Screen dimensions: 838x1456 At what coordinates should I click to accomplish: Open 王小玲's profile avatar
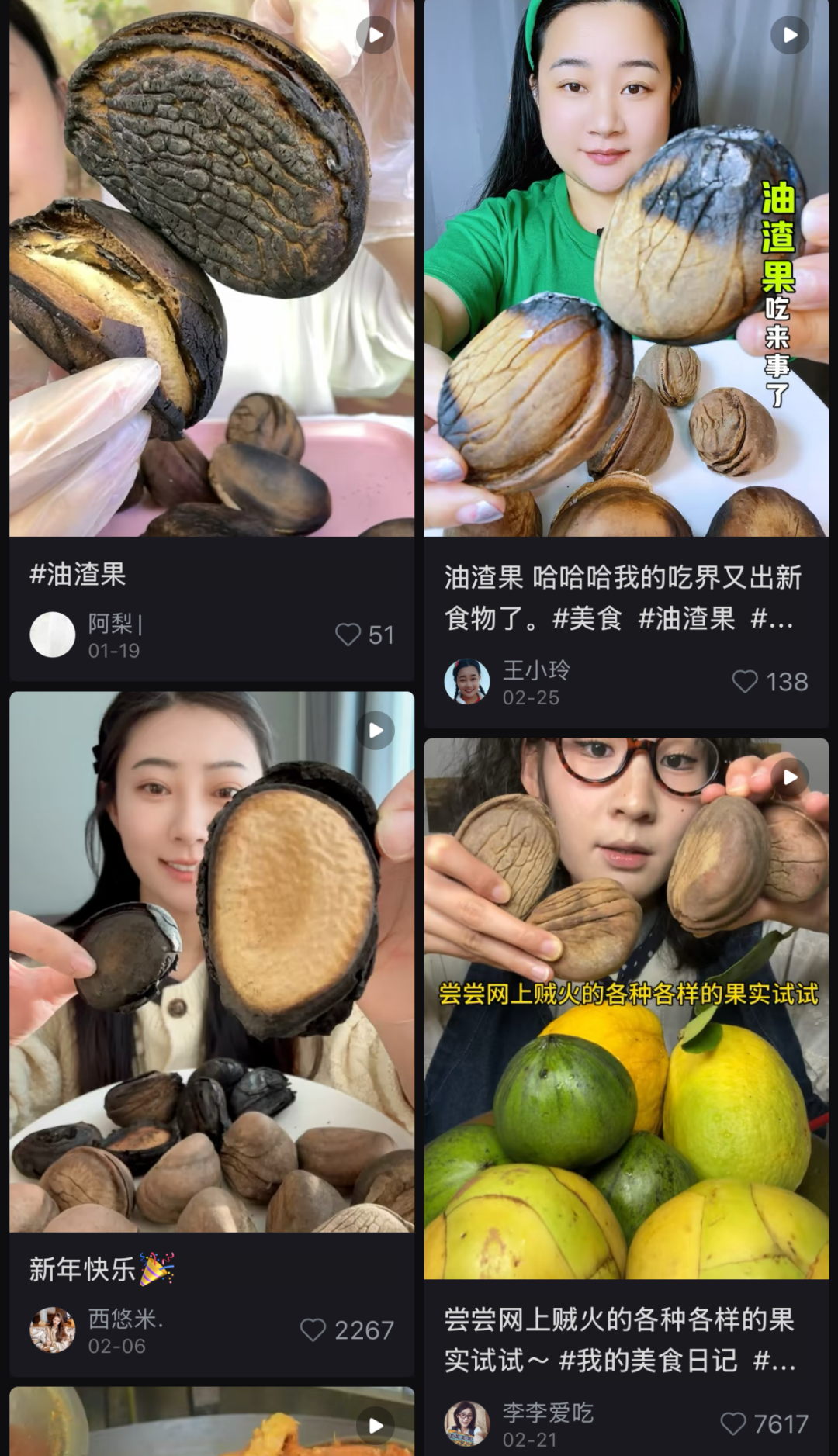coord(467,681)
